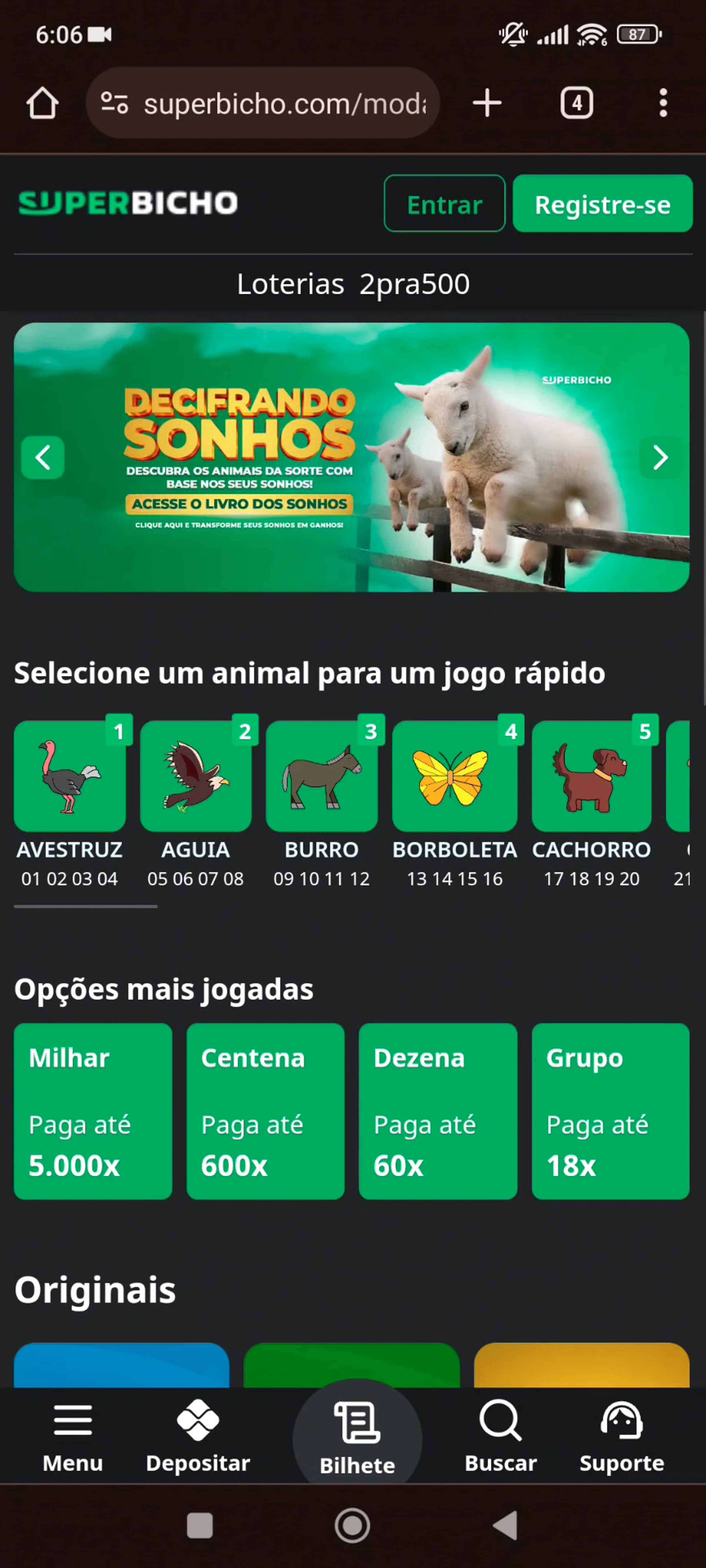Select the Grupo betting option

click(x=610, y=1111)
